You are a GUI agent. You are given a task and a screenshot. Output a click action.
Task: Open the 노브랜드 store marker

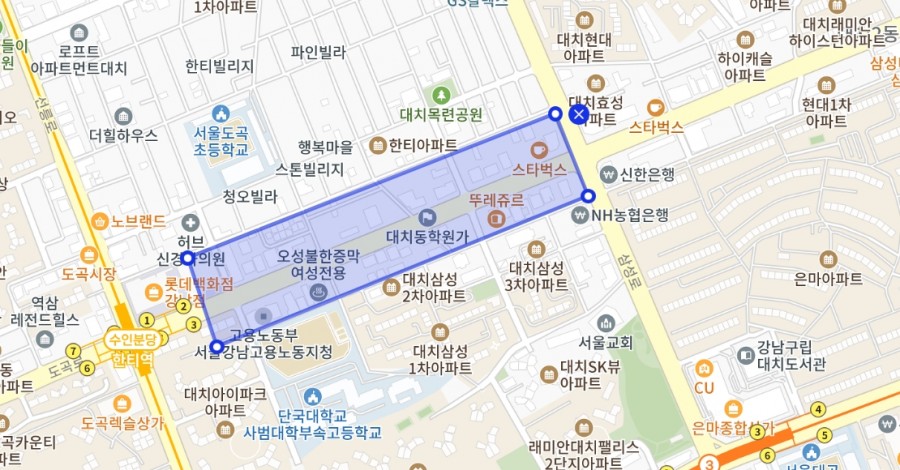pyautogui.click(x=100, y=220)
